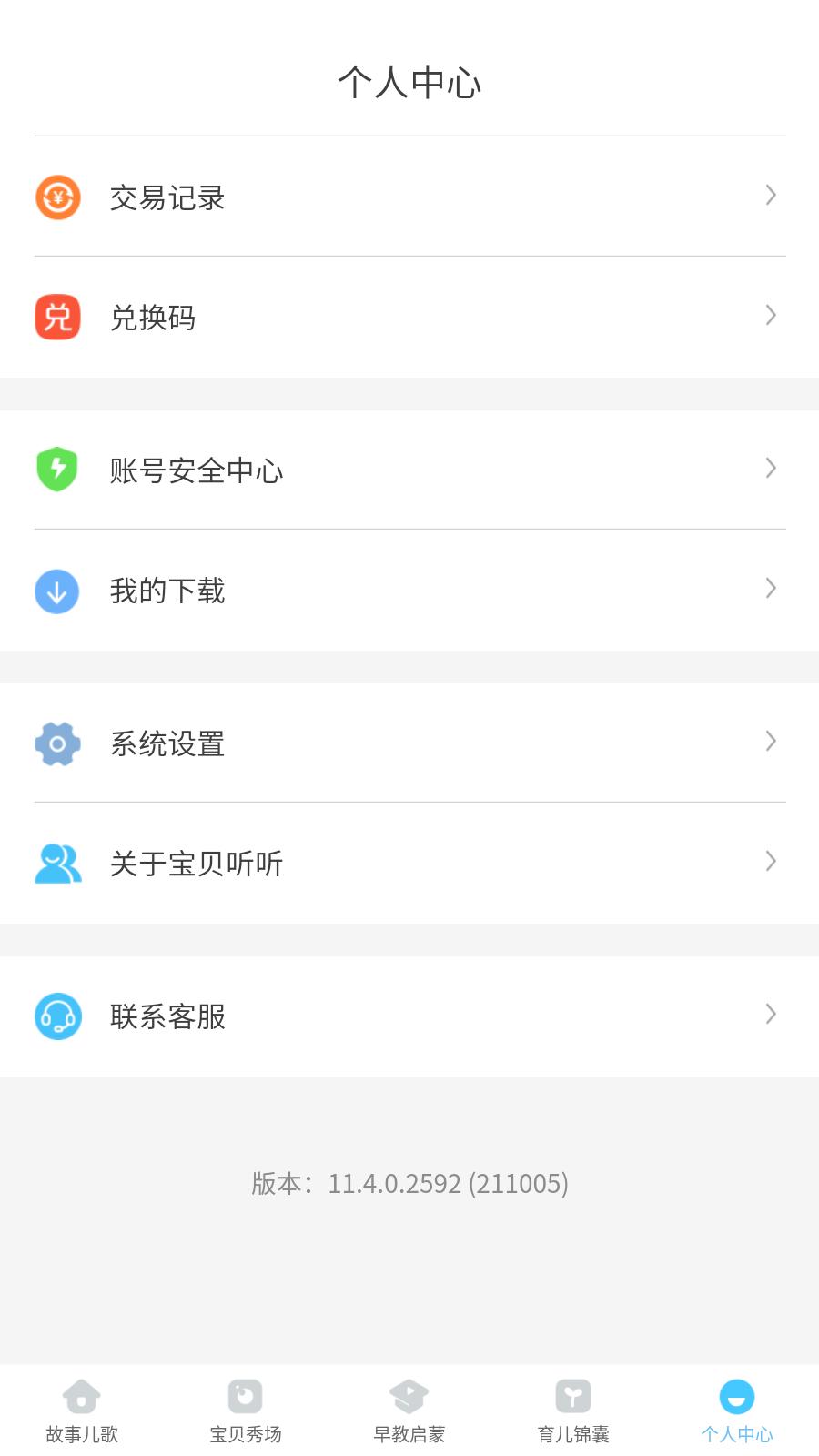Expand the 兑换码 row chevron
This screenshot has height=1456, width=819.
tap(771, 316)
